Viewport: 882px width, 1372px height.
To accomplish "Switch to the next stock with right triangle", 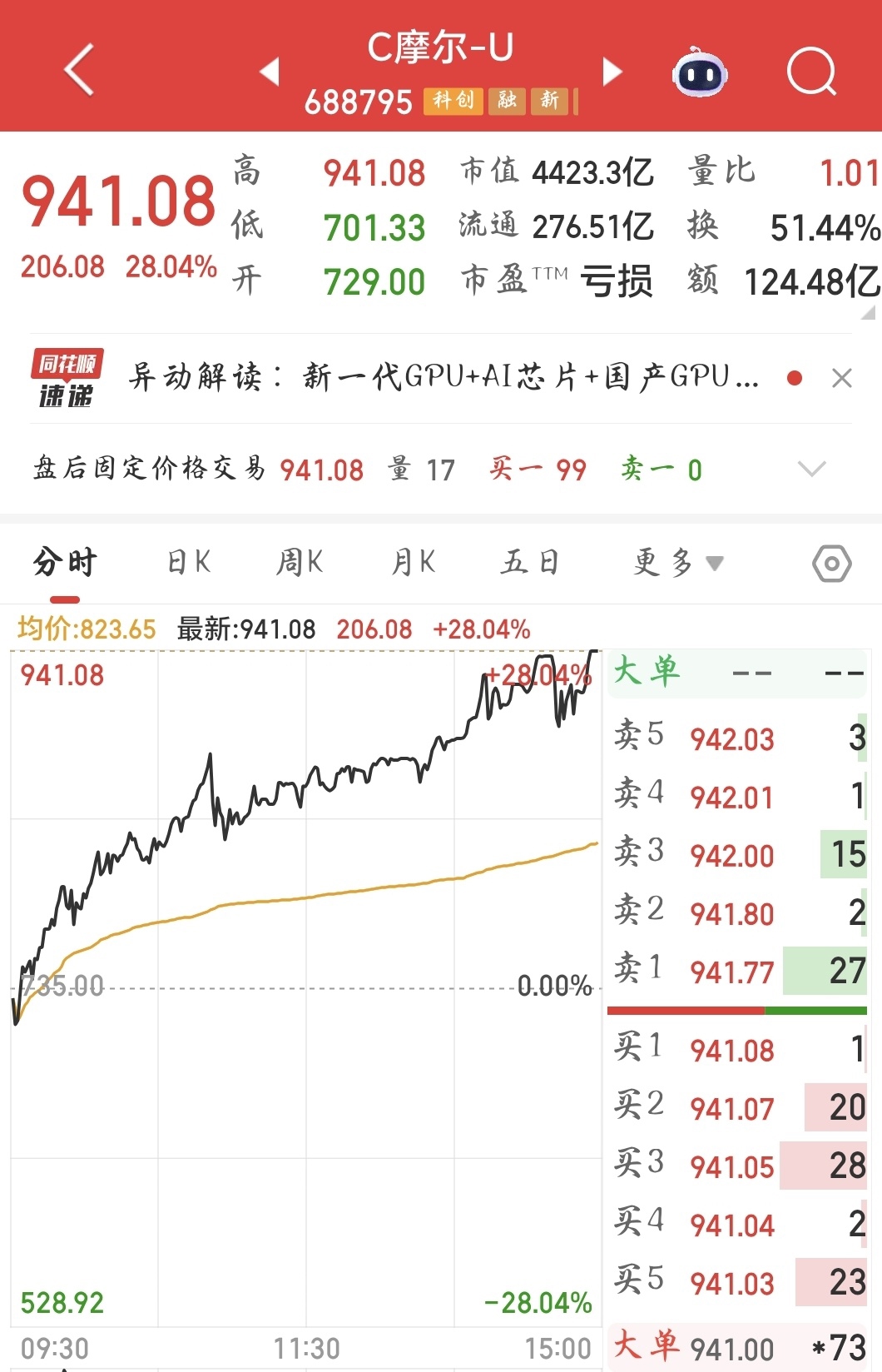I will 612,72.
